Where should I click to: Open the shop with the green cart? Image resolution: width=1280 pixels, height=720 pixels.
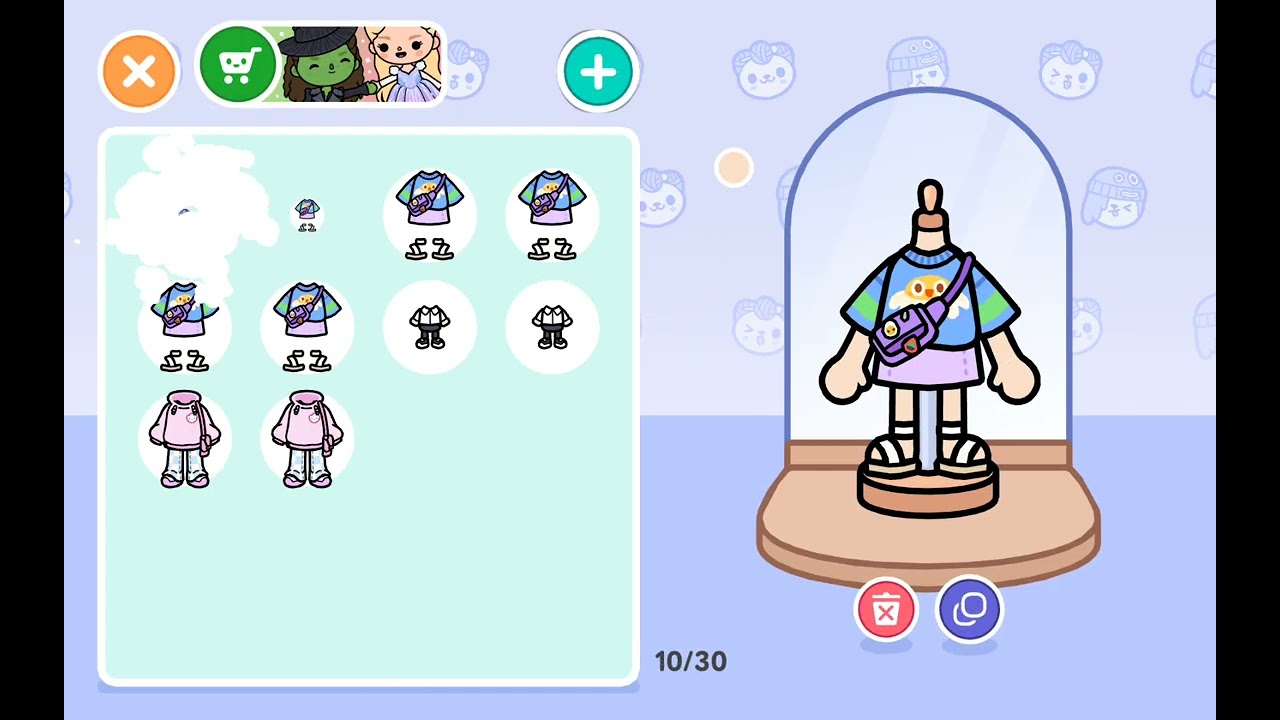point(238,66)
